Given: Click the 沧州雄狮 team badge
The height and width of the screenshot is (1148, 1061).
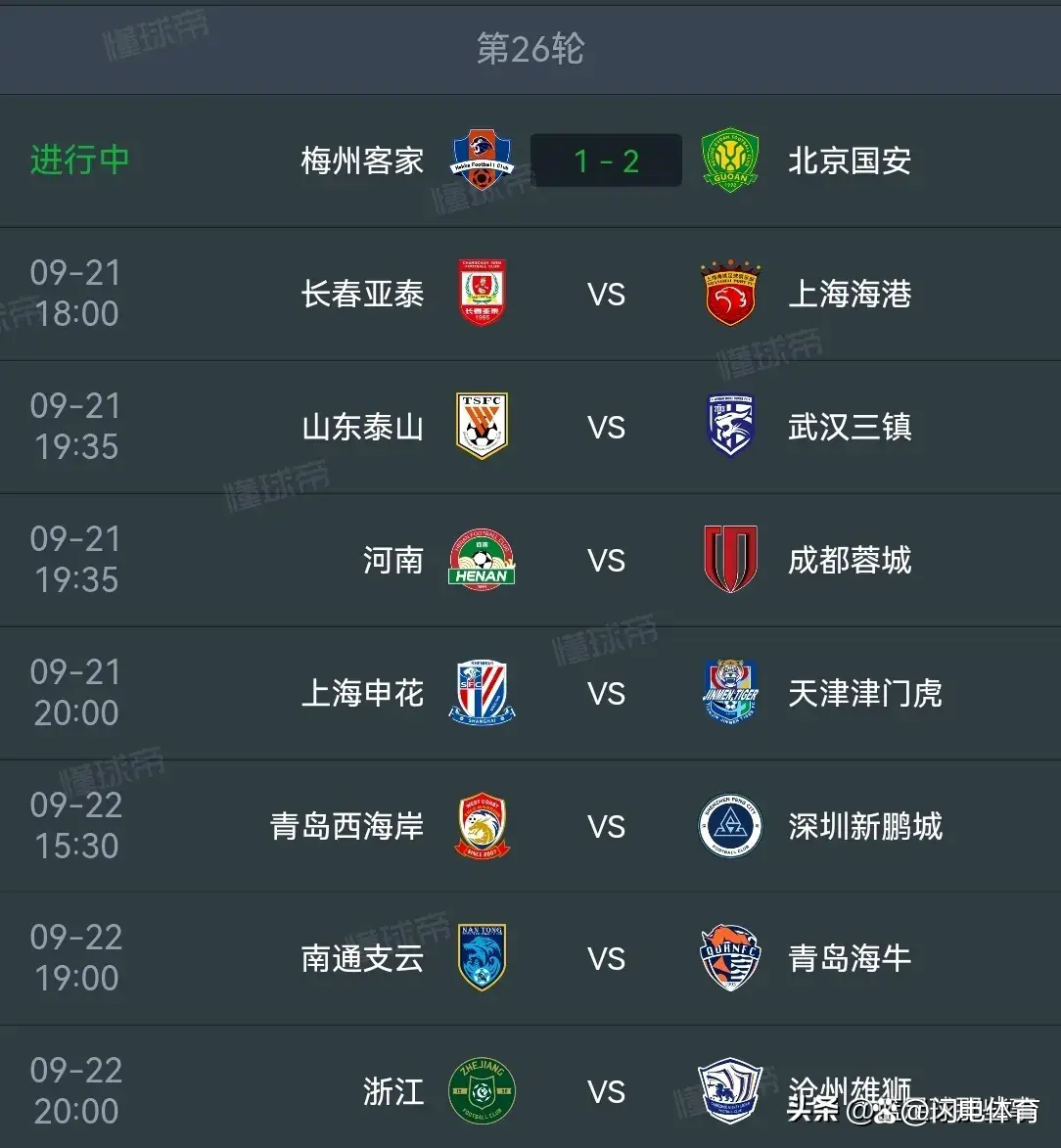Looking at the screenshot, I should click(x=729, y=1089).
